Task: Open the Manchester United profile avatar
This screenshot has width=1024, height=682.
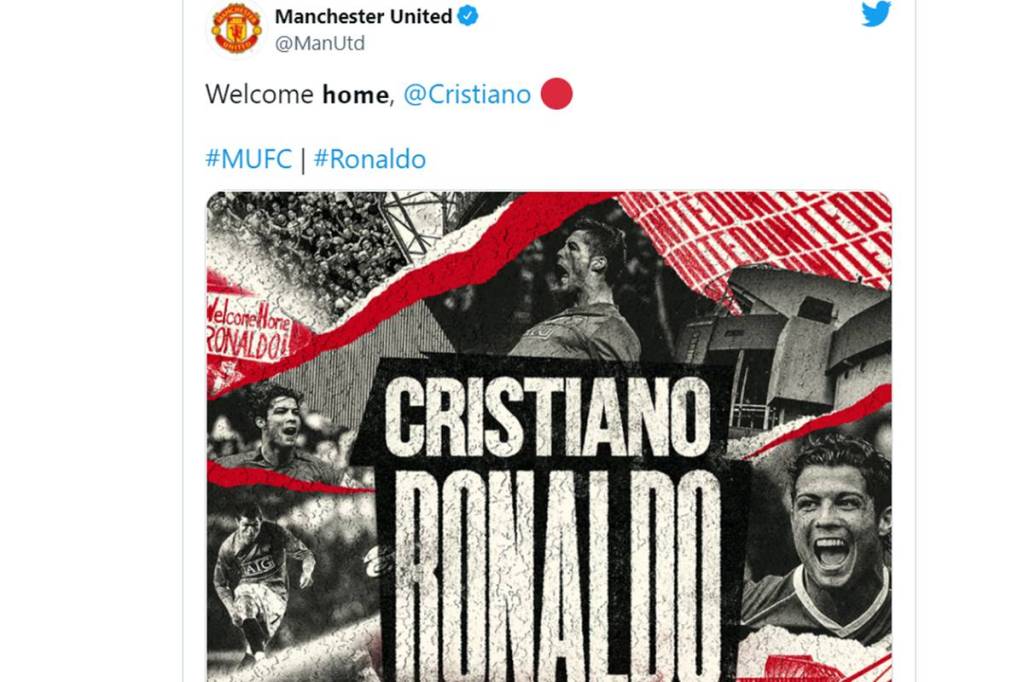Action: point(236,28)
